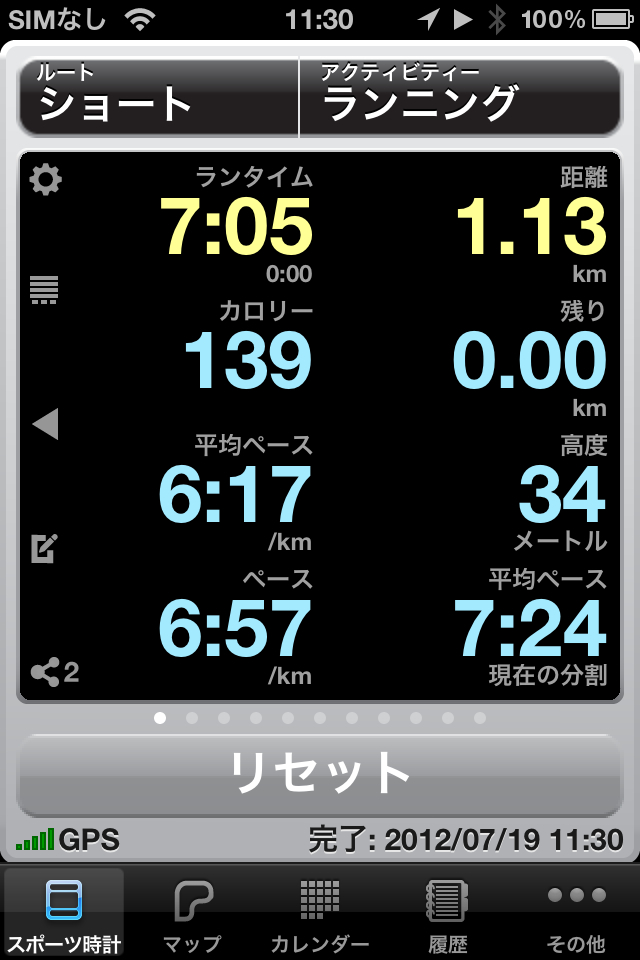640x960 pixels.
Task: Share this run with the share icon
Action: (x=54, y=672)
